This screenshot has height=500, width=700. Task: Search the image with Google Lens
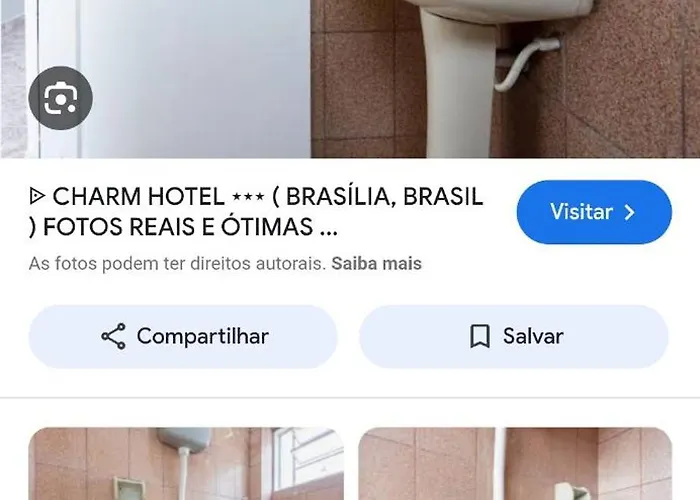point(60,98)
